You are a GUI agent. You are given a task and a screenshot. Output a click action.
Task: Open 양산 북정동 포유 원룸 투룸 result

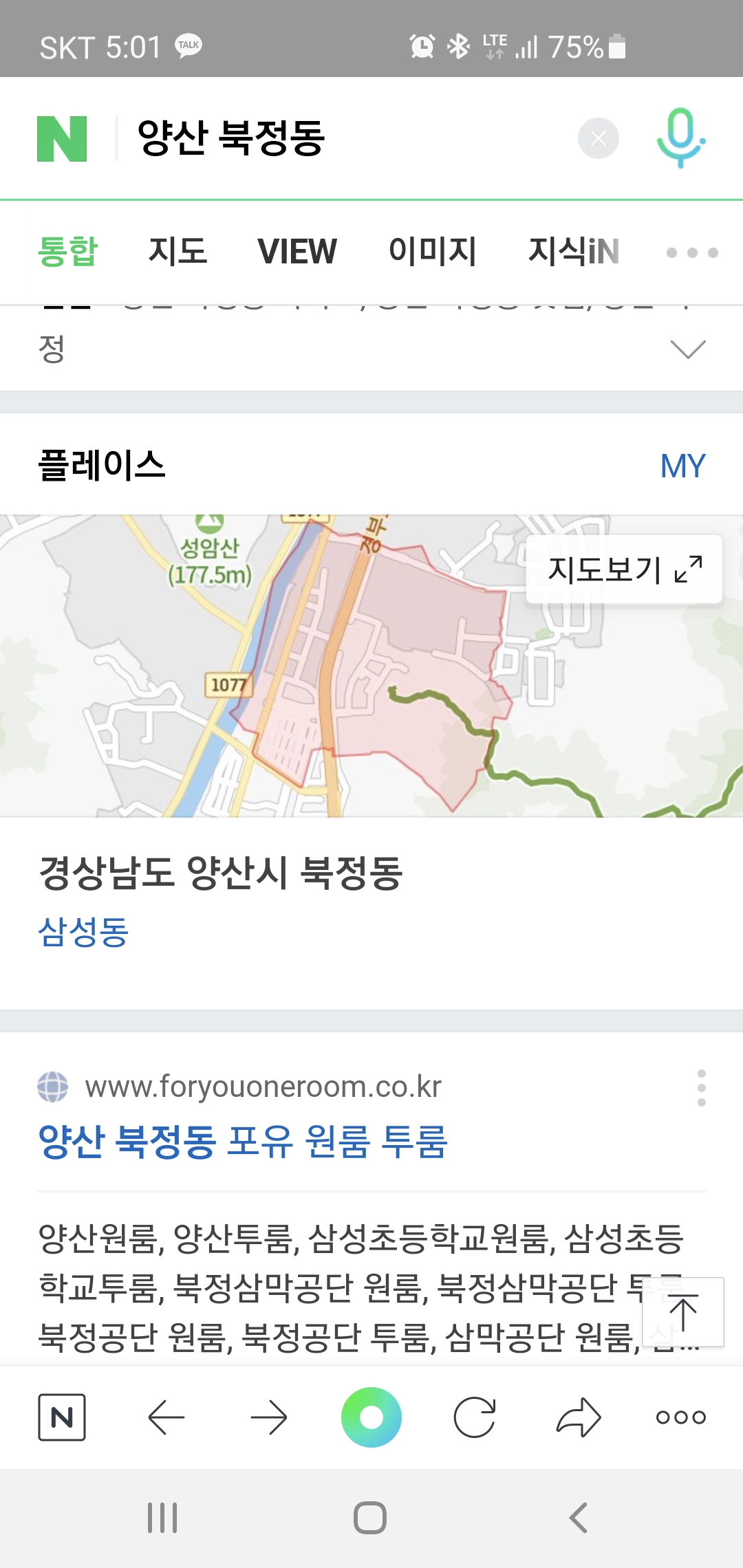(242, 1142)
